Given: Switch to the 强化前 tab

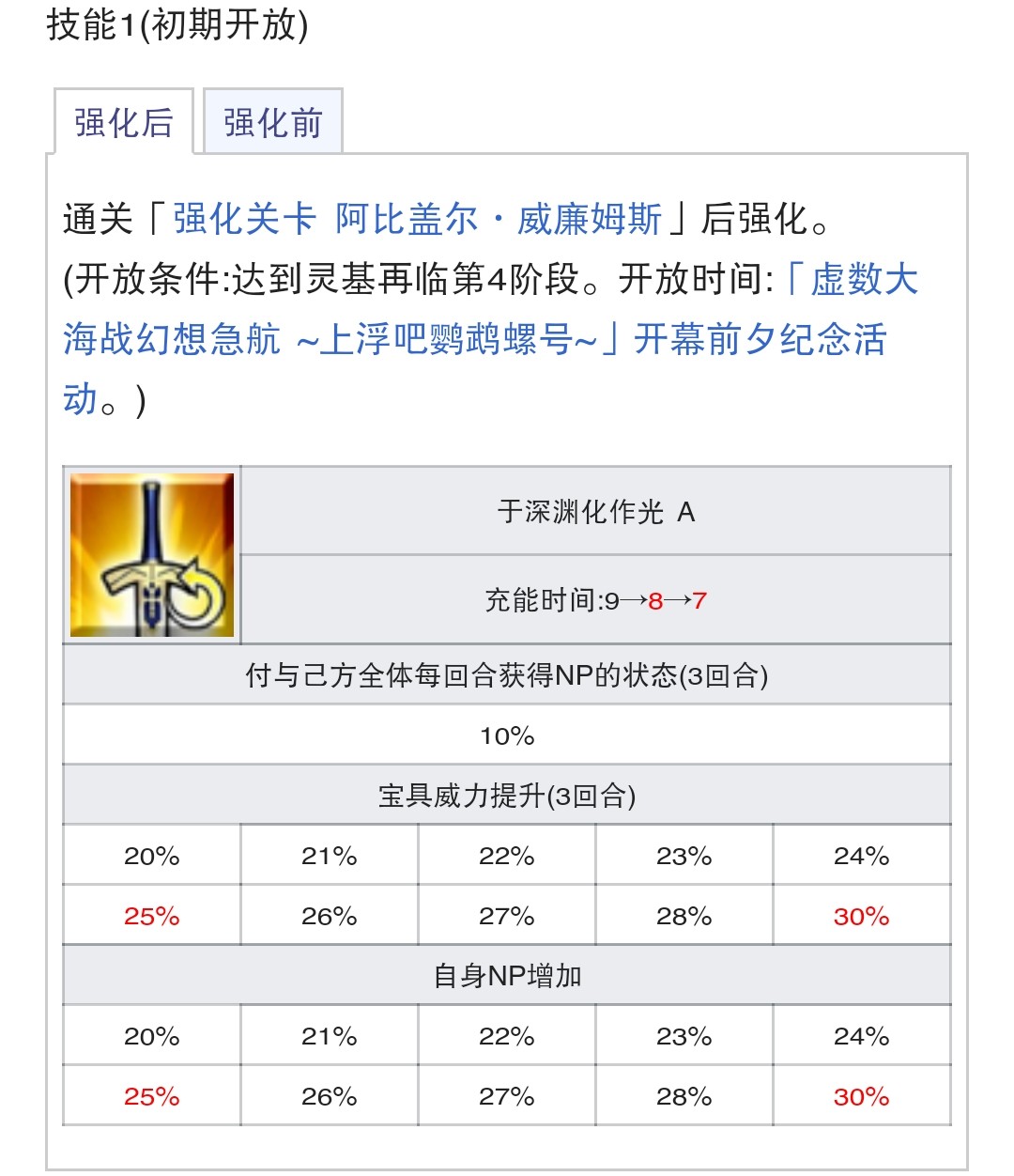Looking at the screenshot, I should click(272, 122).
